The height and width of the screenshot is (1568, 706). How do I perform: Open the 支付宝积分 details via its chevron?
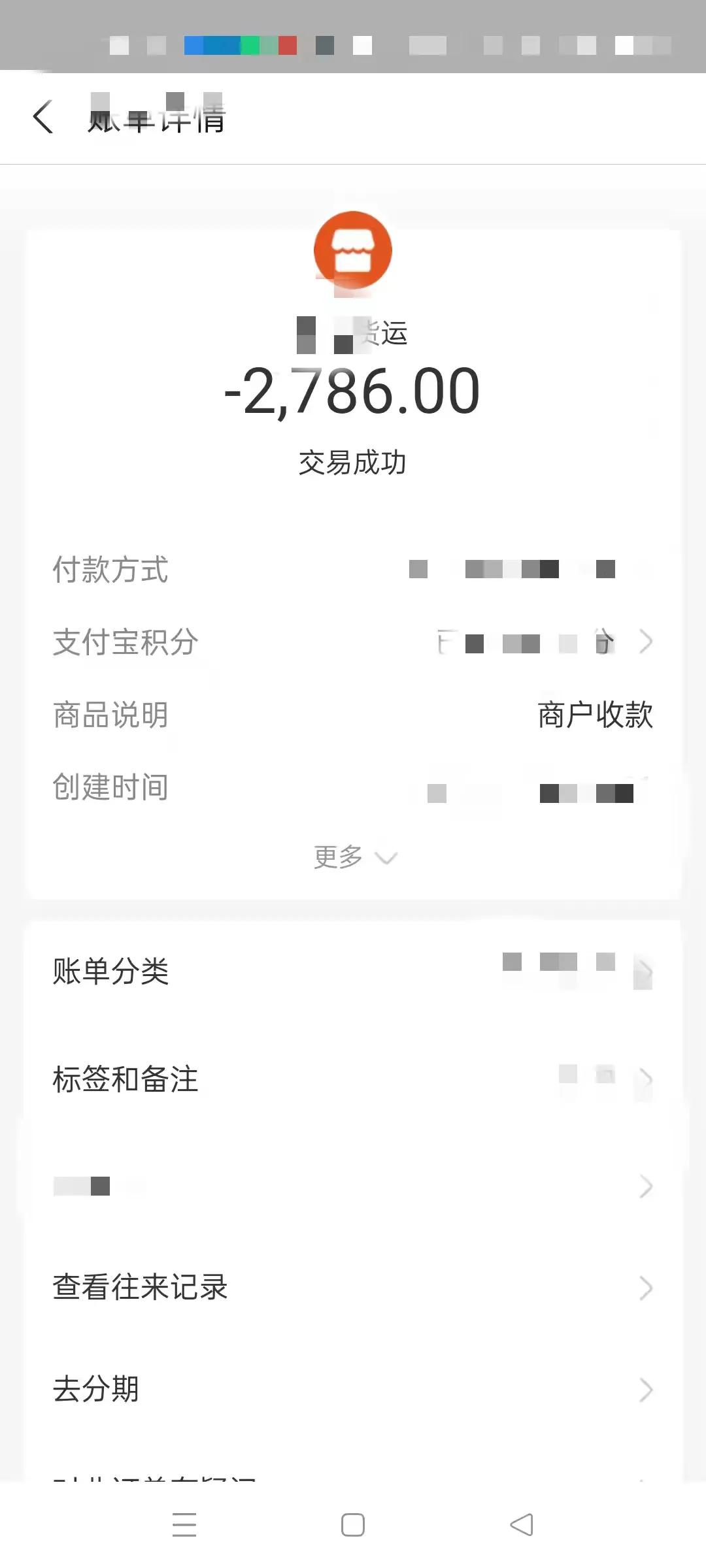tap(646, 642)
